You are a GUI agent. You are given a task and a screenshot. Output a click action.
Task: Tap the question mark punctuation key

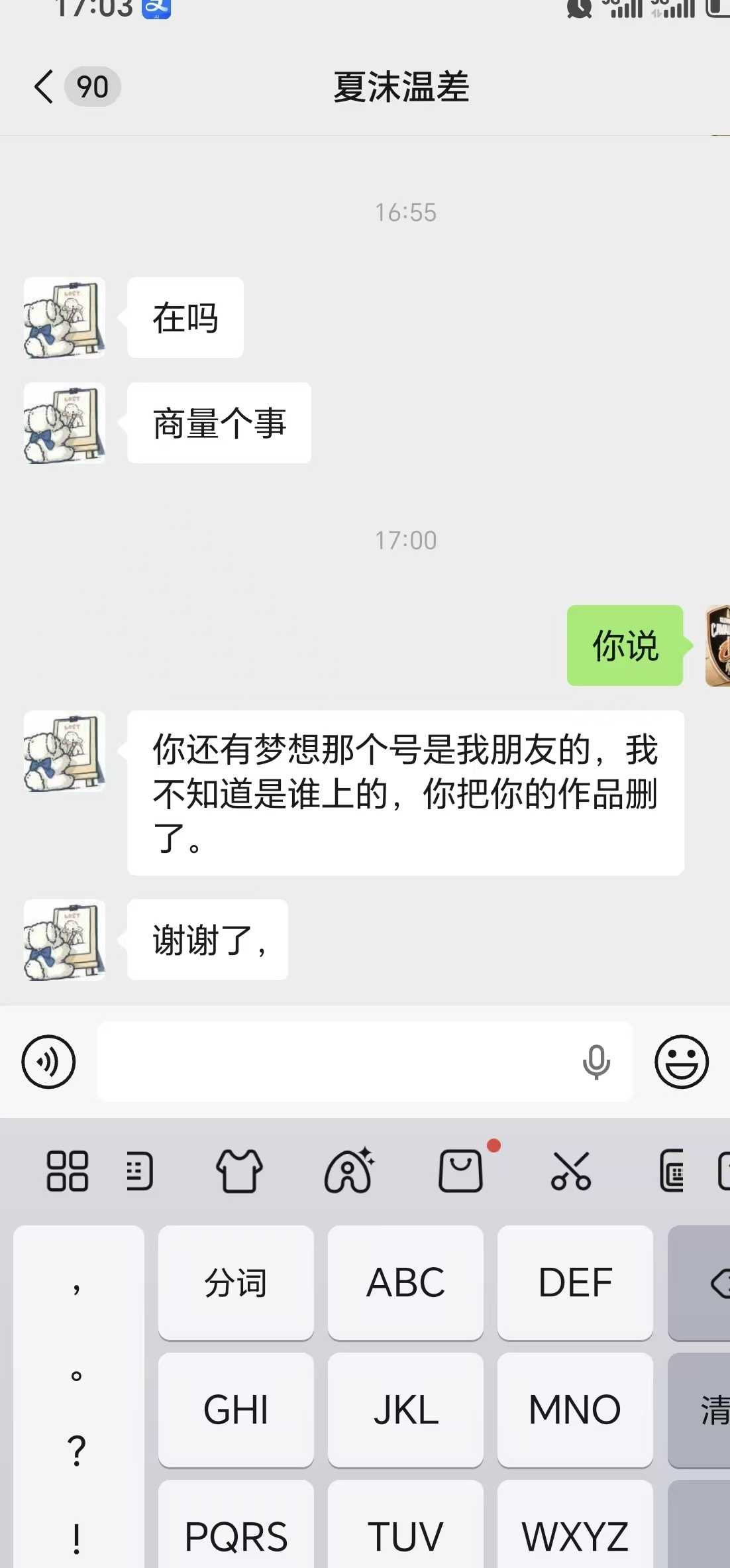pyautogui.click(x=77, y=1451)
